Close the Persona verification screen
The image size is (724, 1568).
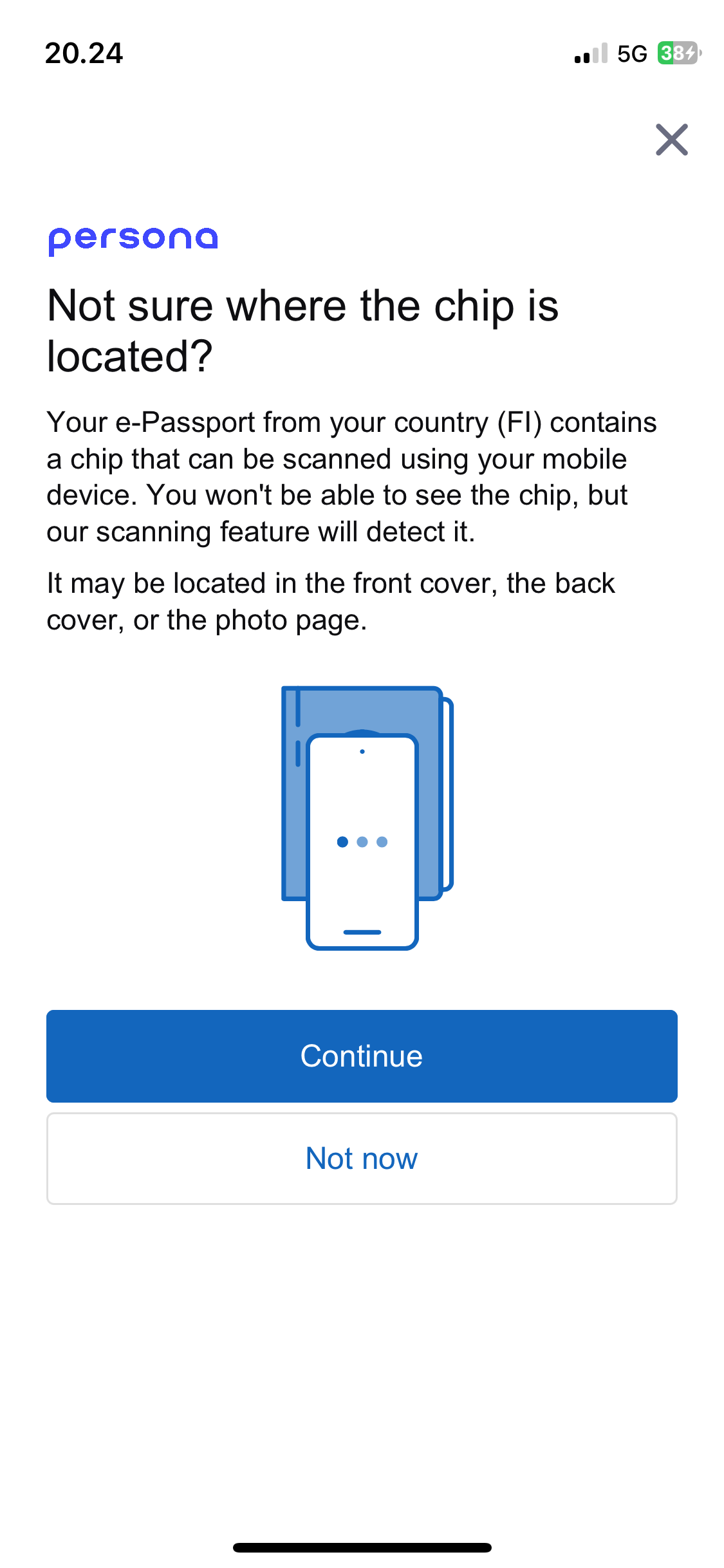click(671, 140)
